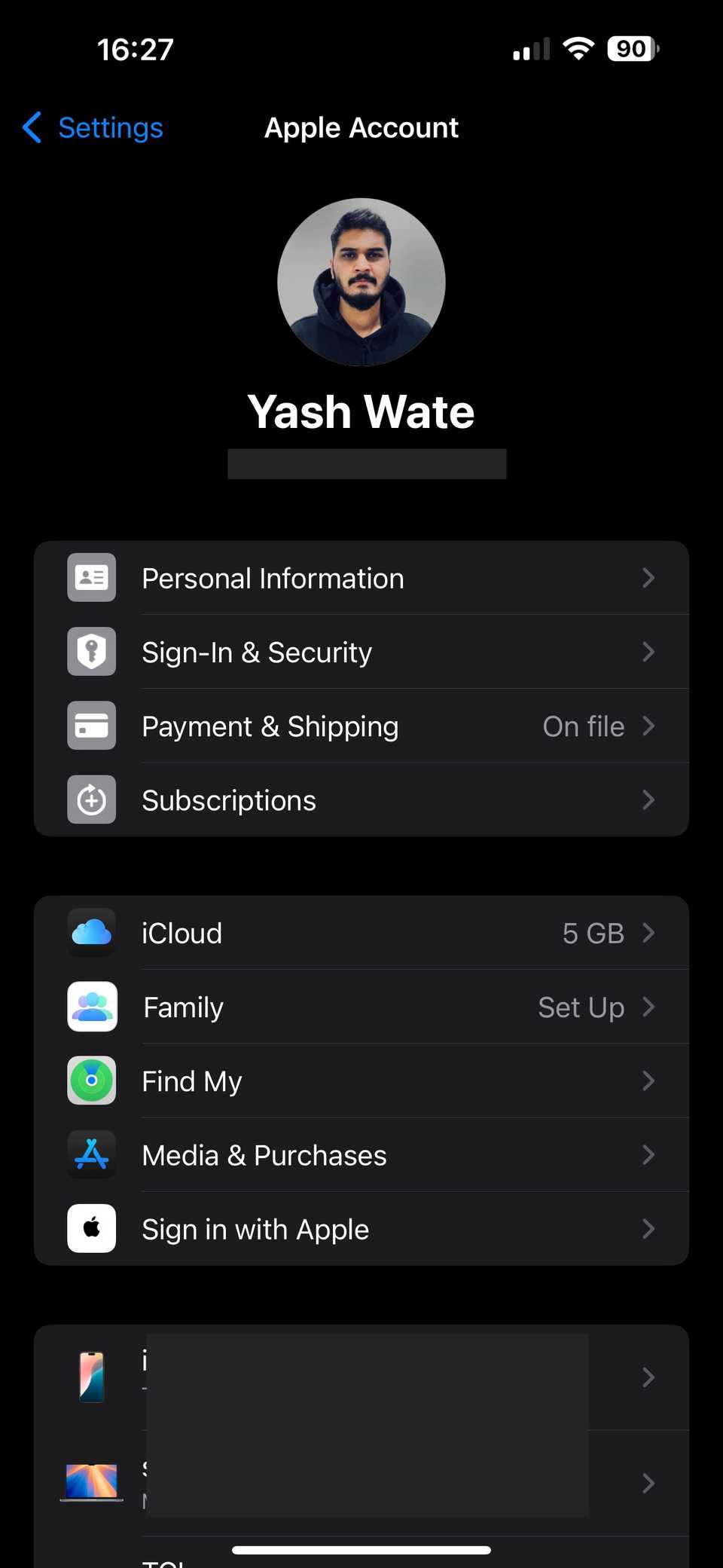
Task: Select the Media & Purchases App Store icon
Action: point(91,1154)
